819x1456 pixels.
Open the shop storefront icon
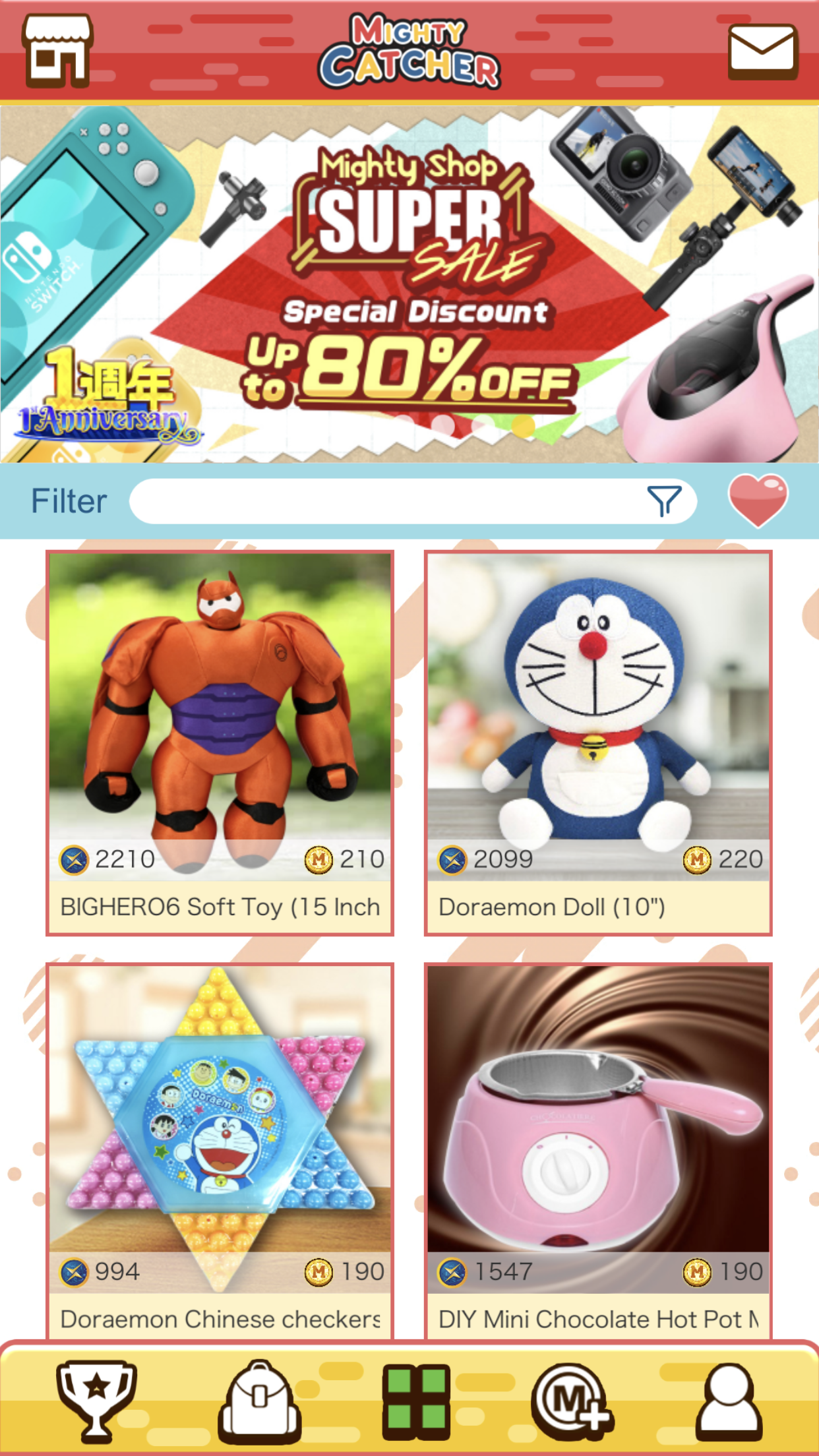click(57, 51)
